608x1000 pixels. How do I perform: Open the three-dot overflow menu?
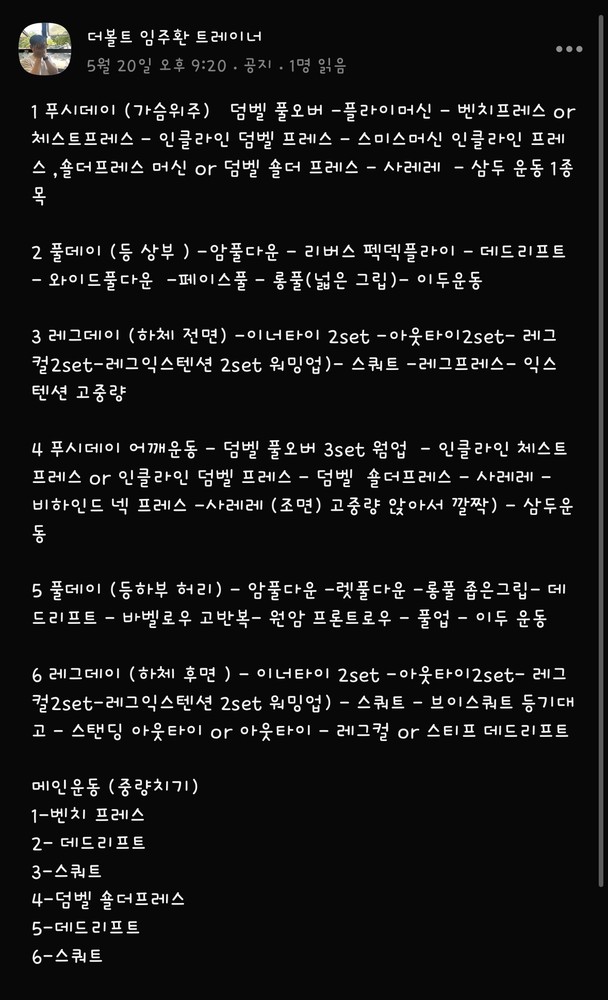click(568, 49)
